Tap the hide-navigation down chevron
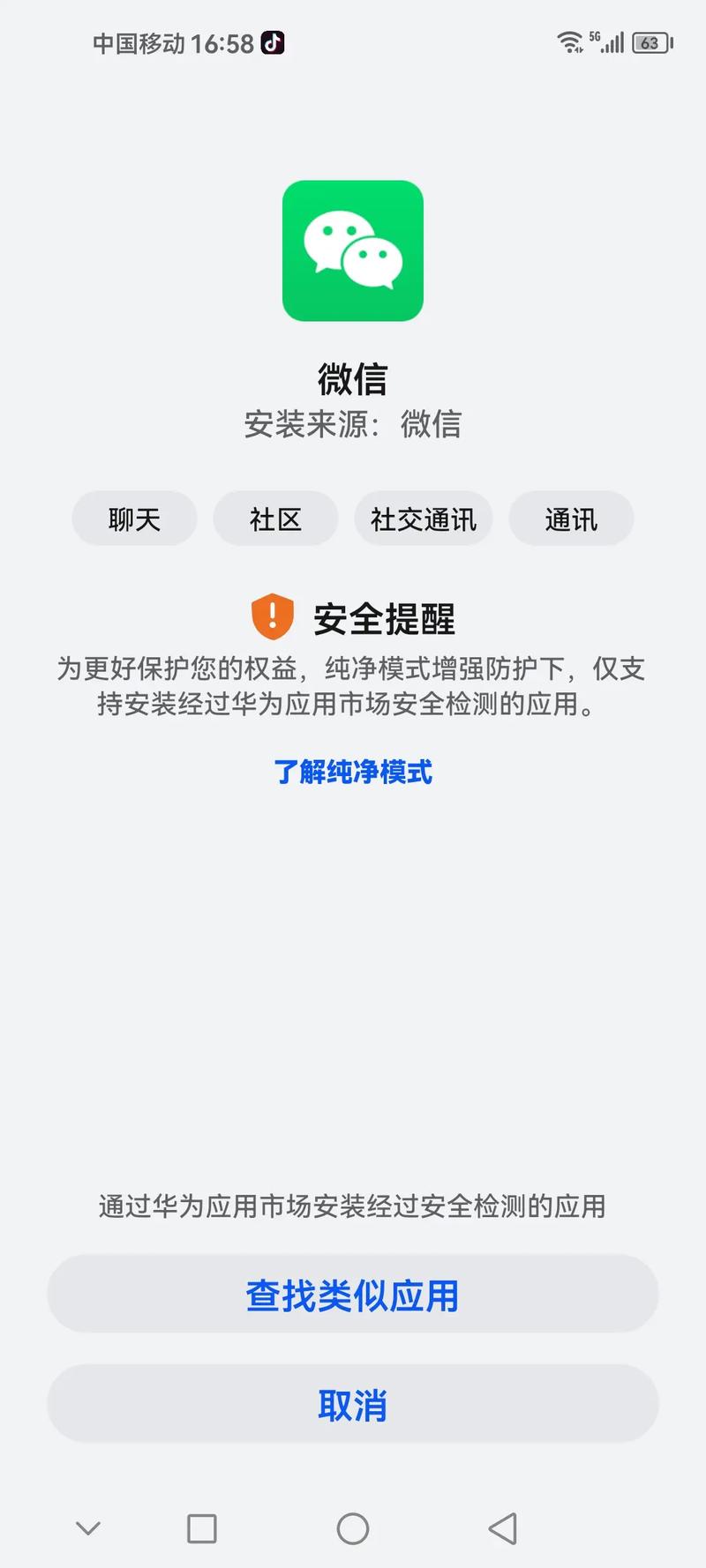706x1568 pixels. (x=88, y=1527)
